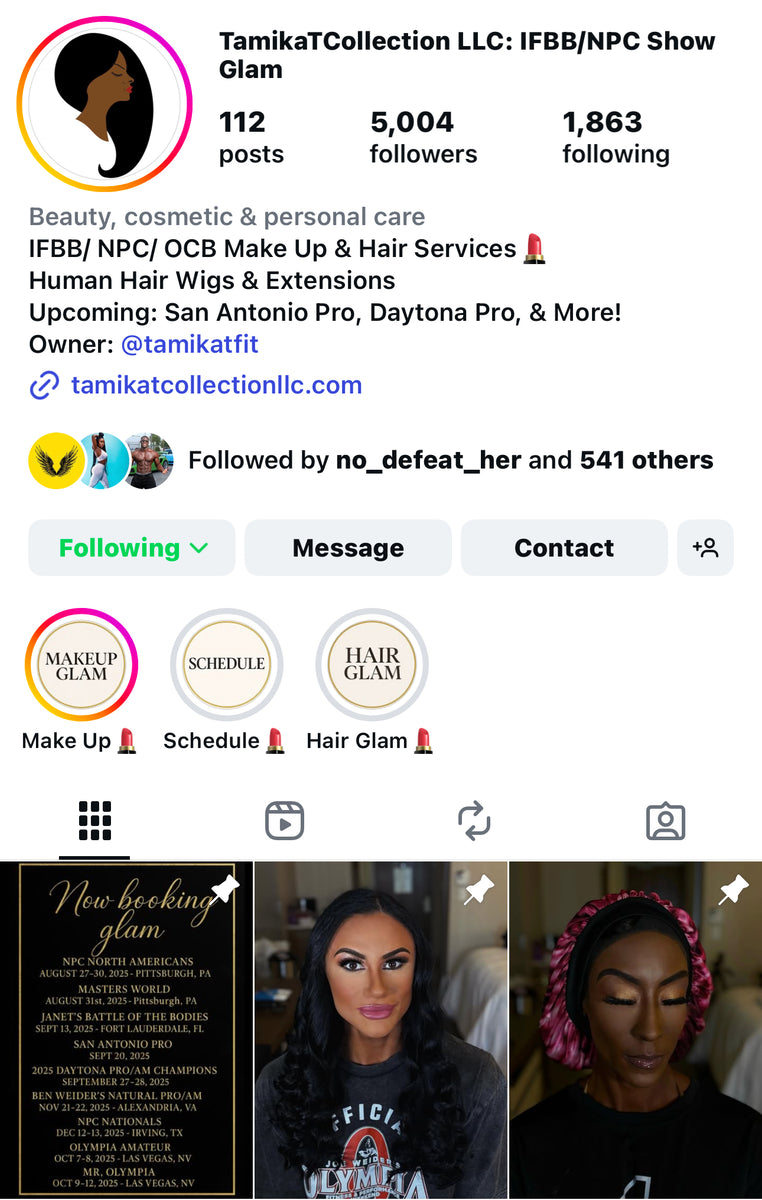Open the pinned Now booking glam post
Viewport: 762px width, 1200px height.
click(x=126, y=1030)
